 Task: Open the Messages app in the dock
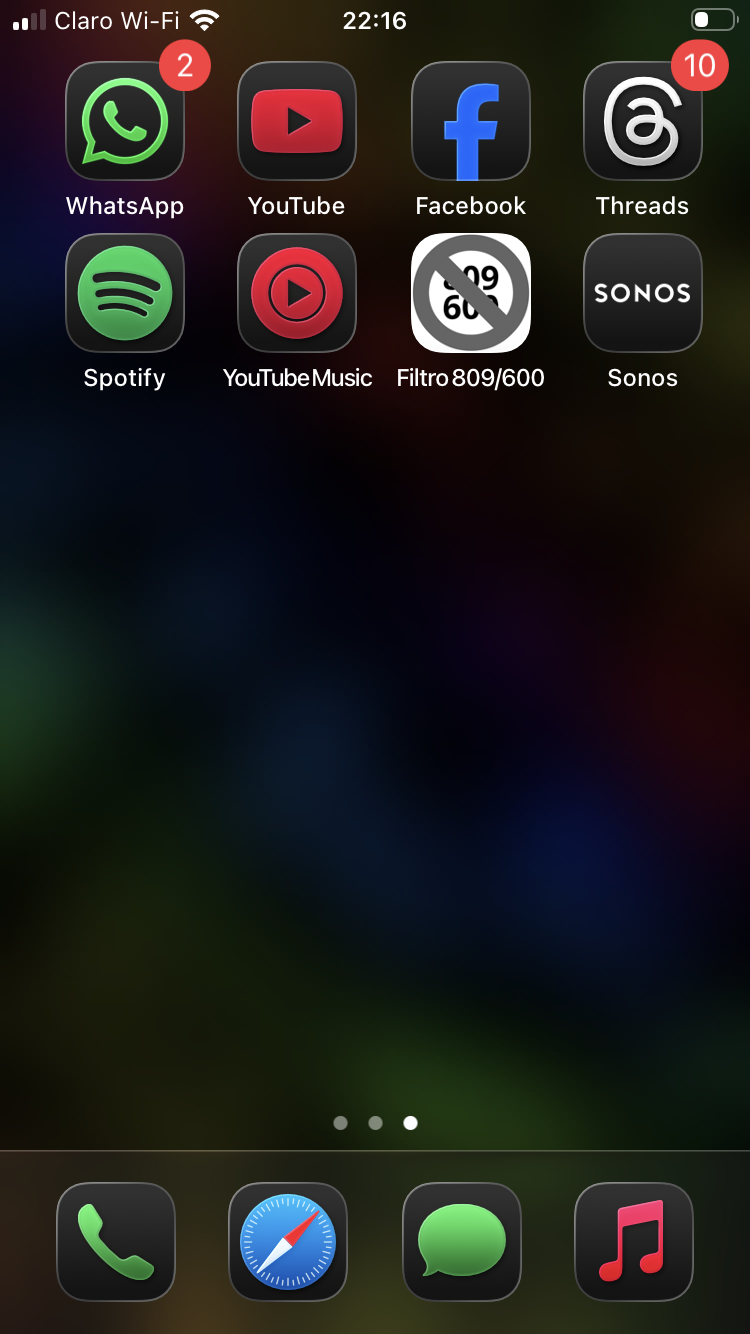click(462, 1242)
